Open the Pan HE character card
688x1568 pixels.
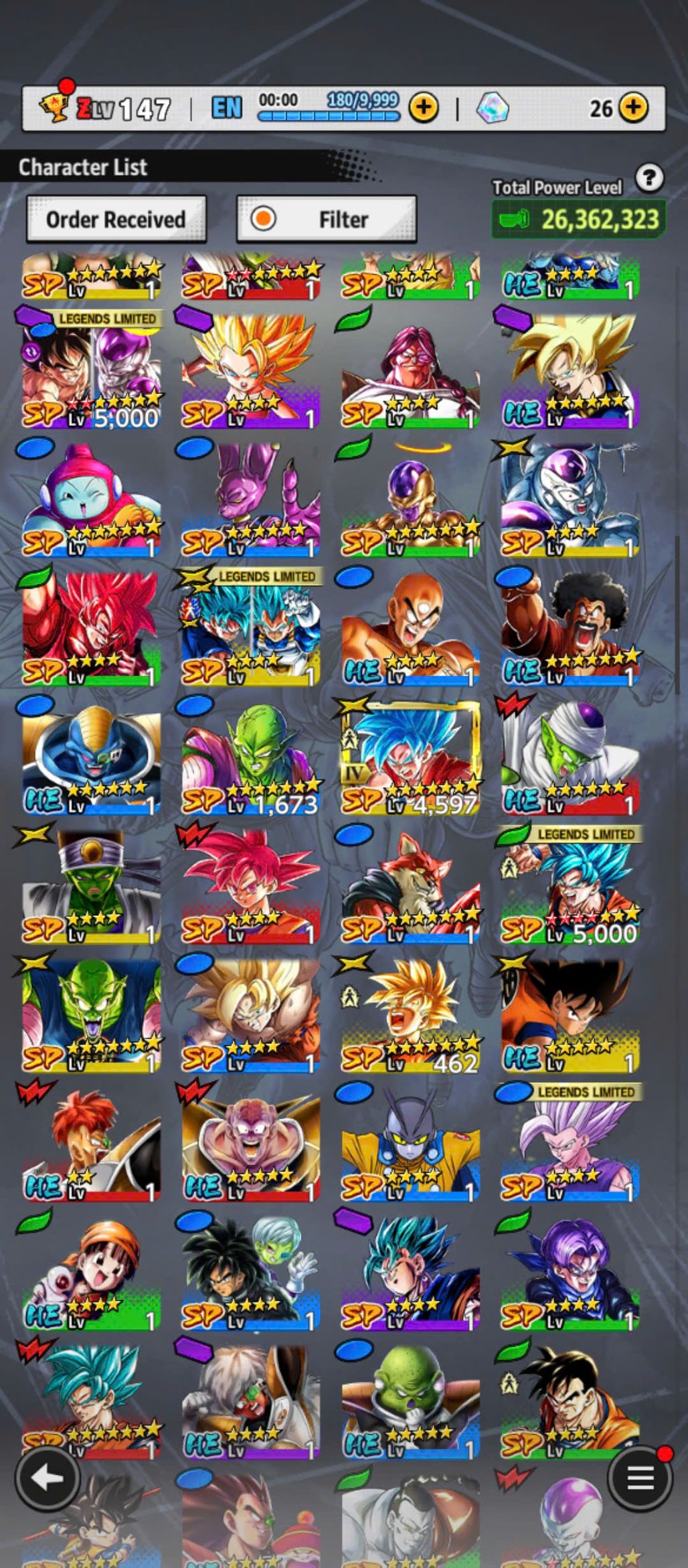coord(92,1273)
